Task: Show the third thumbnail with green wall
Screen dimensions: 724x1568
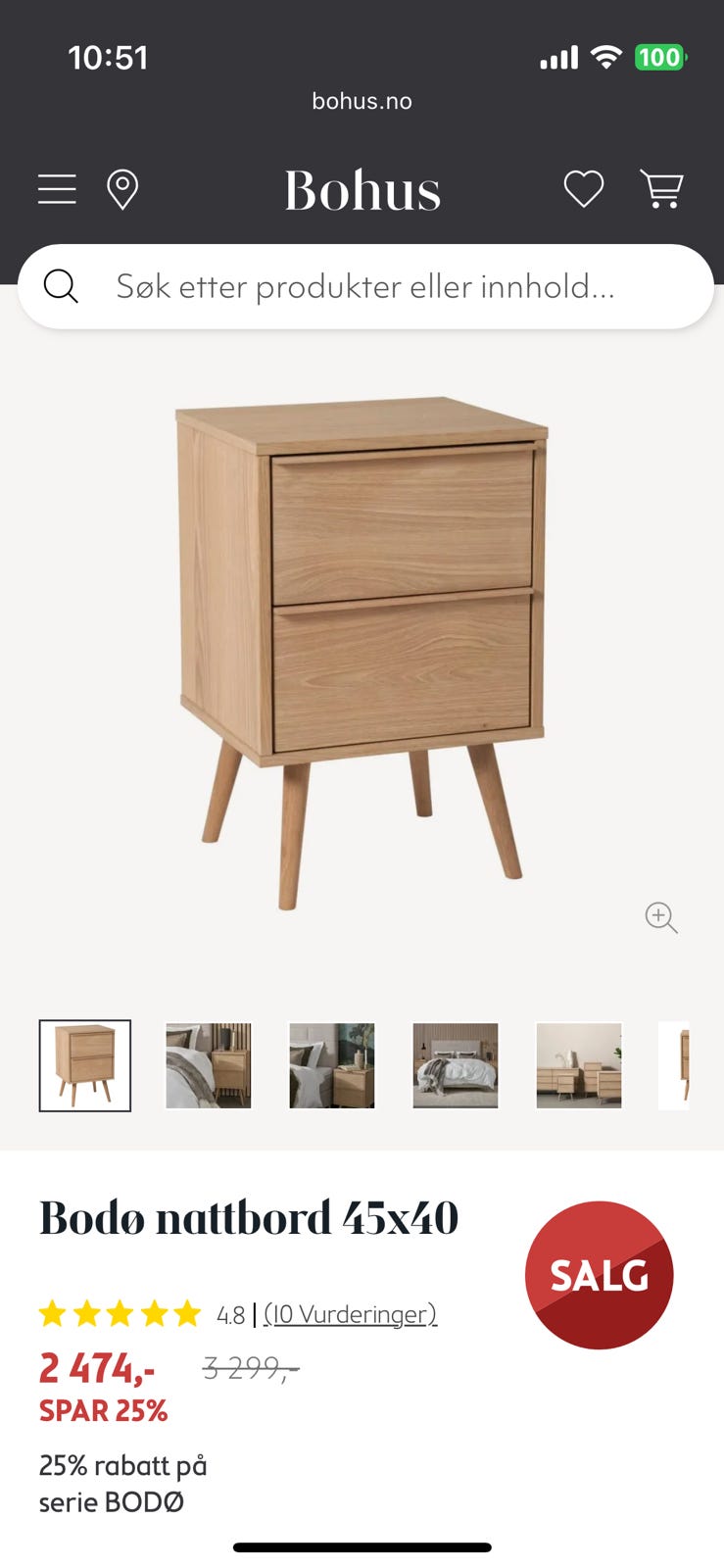Action: [332, 1065]
